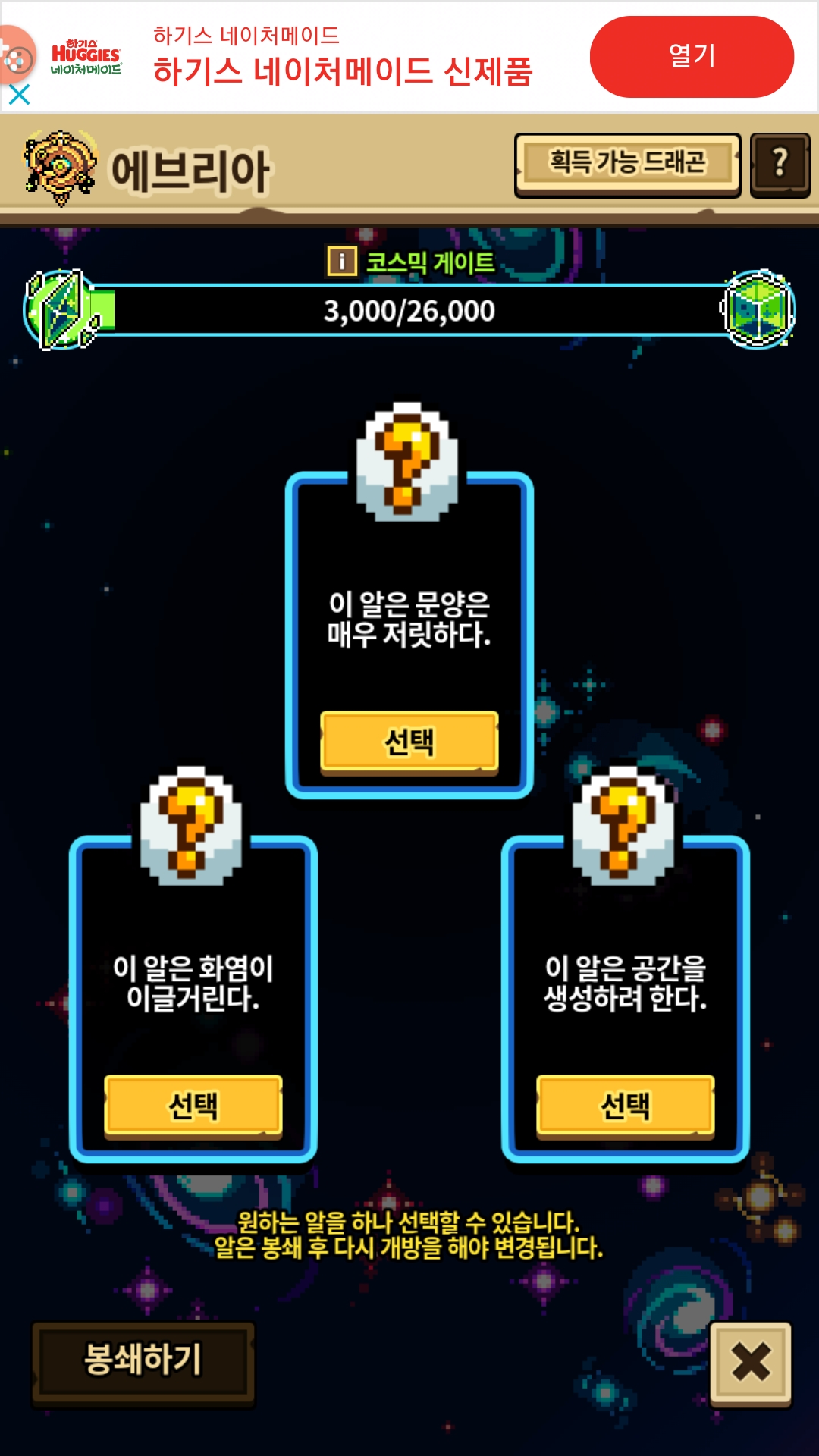Select the egg that creates space
The width and height of the screenshot is (819, 1456).
click(625, 1105)
